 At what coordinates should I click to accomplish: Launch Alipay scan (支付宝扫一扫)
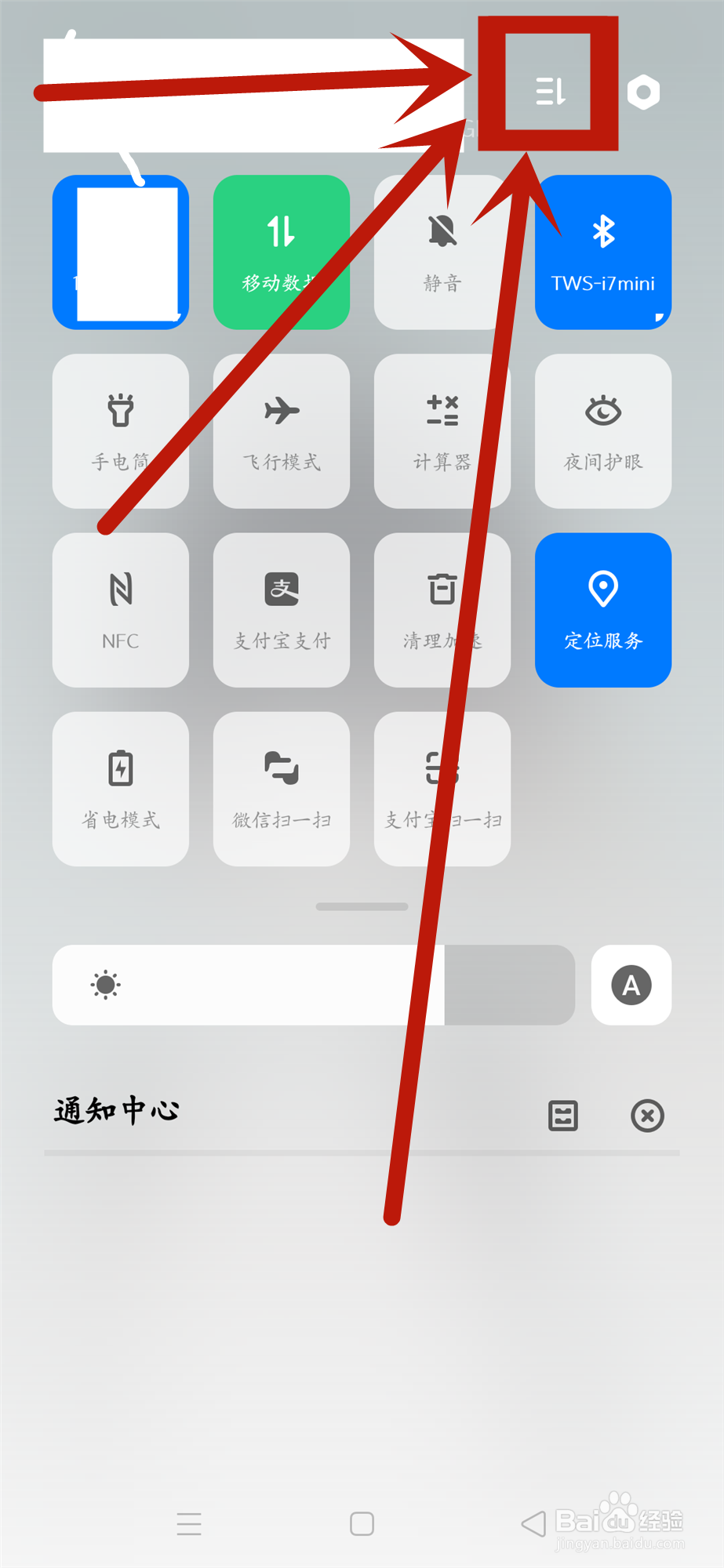442,787
